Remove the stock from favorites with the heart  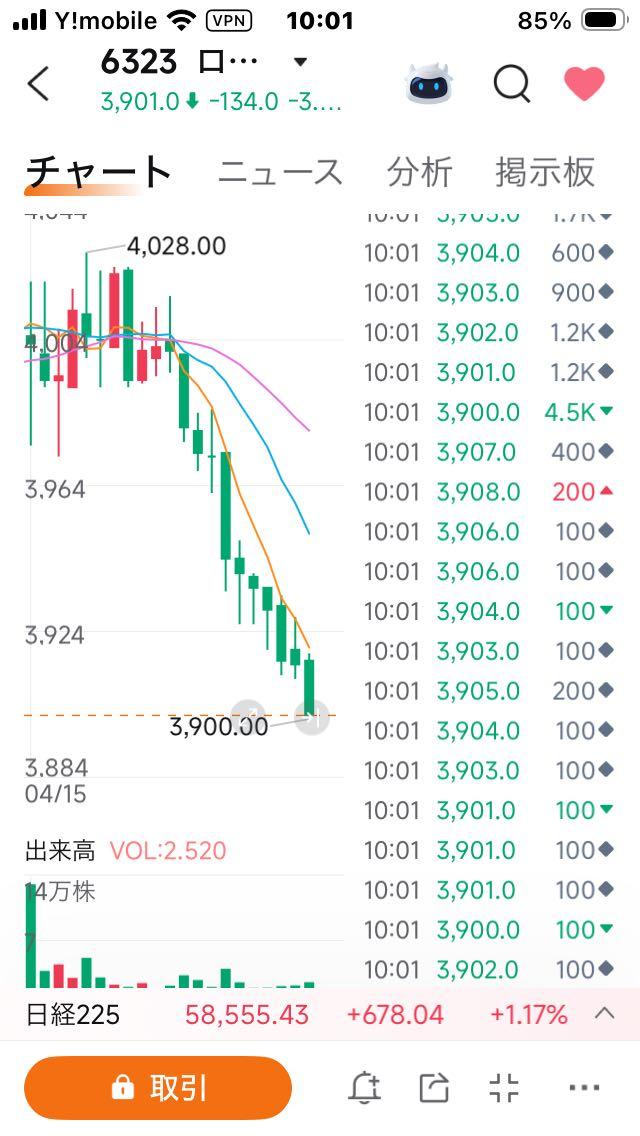584,84
